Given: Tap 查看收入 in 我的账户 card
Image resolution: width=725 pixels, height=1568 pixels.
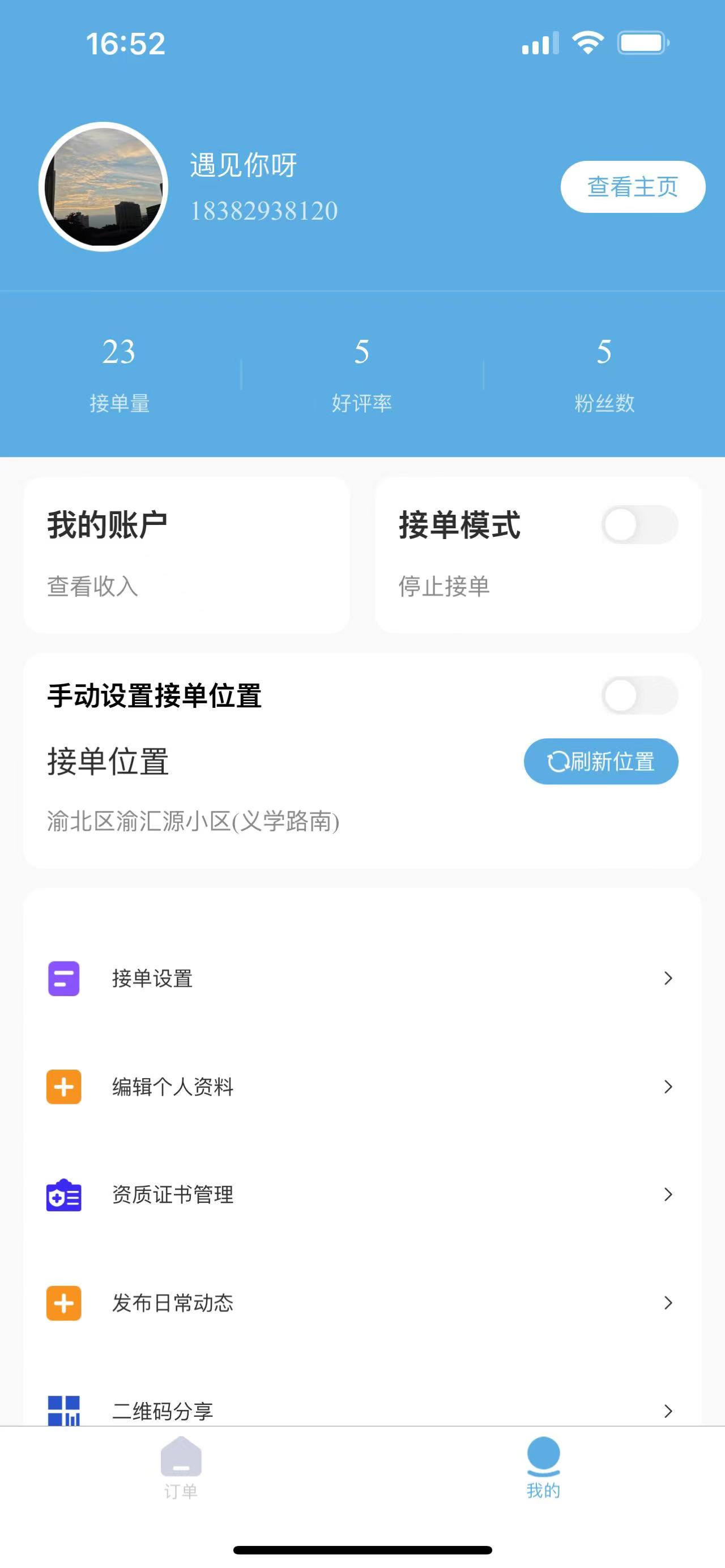Looking at the screenshot, I should tap(93, 586).
